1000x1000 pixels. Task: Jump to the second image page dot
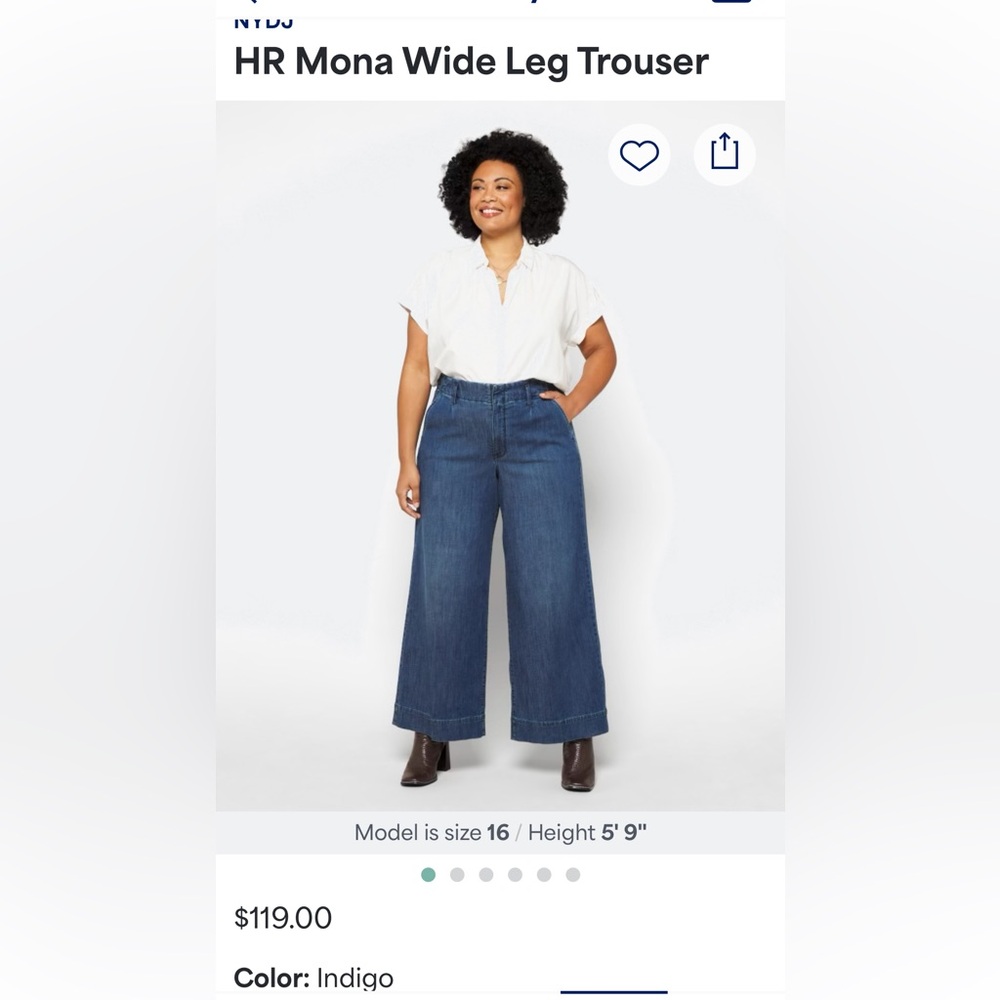click(x=457, y=875)
